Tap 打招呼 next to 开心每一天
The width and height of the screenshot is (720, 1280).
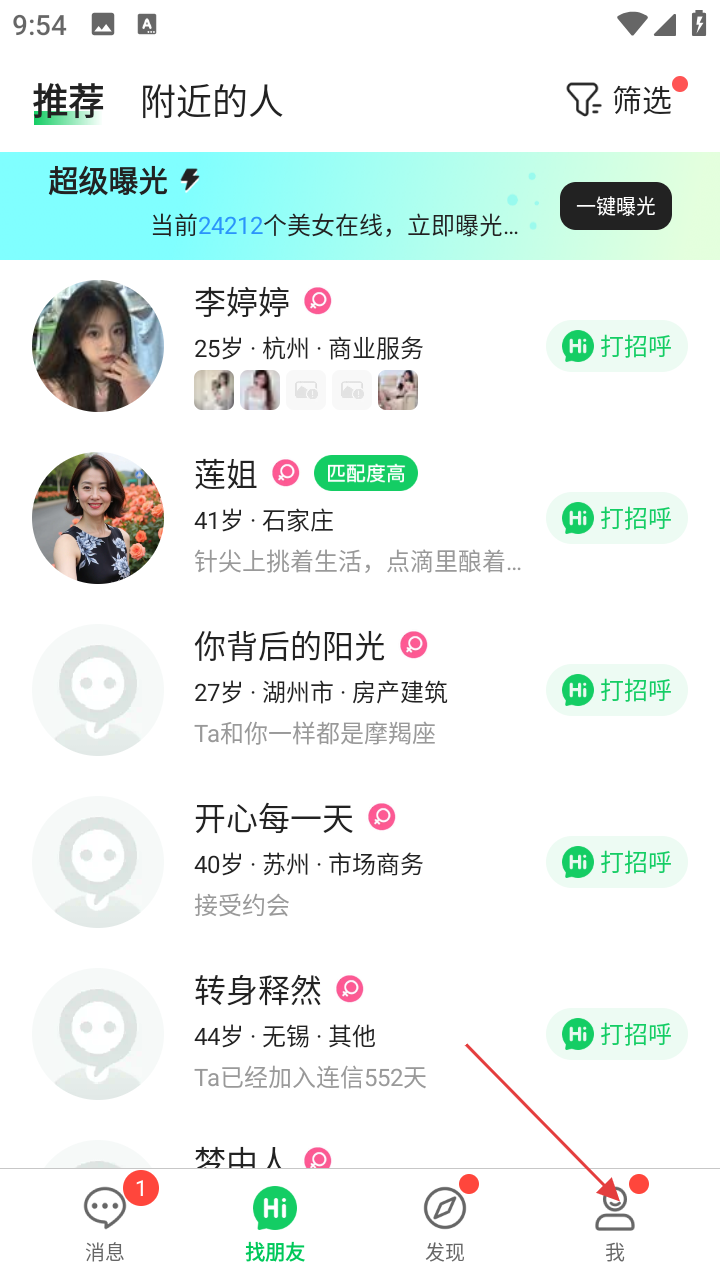coord(617,862)
